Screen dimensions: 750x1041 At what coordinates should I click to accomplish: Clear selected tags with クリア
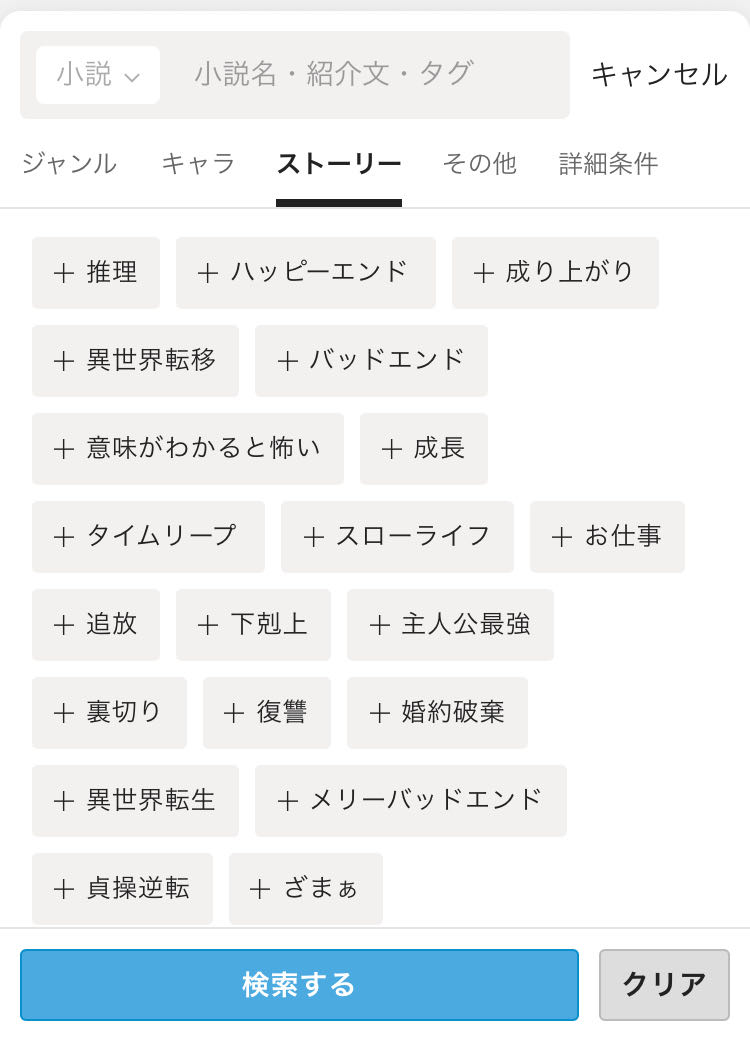click(x=664, y=985)
